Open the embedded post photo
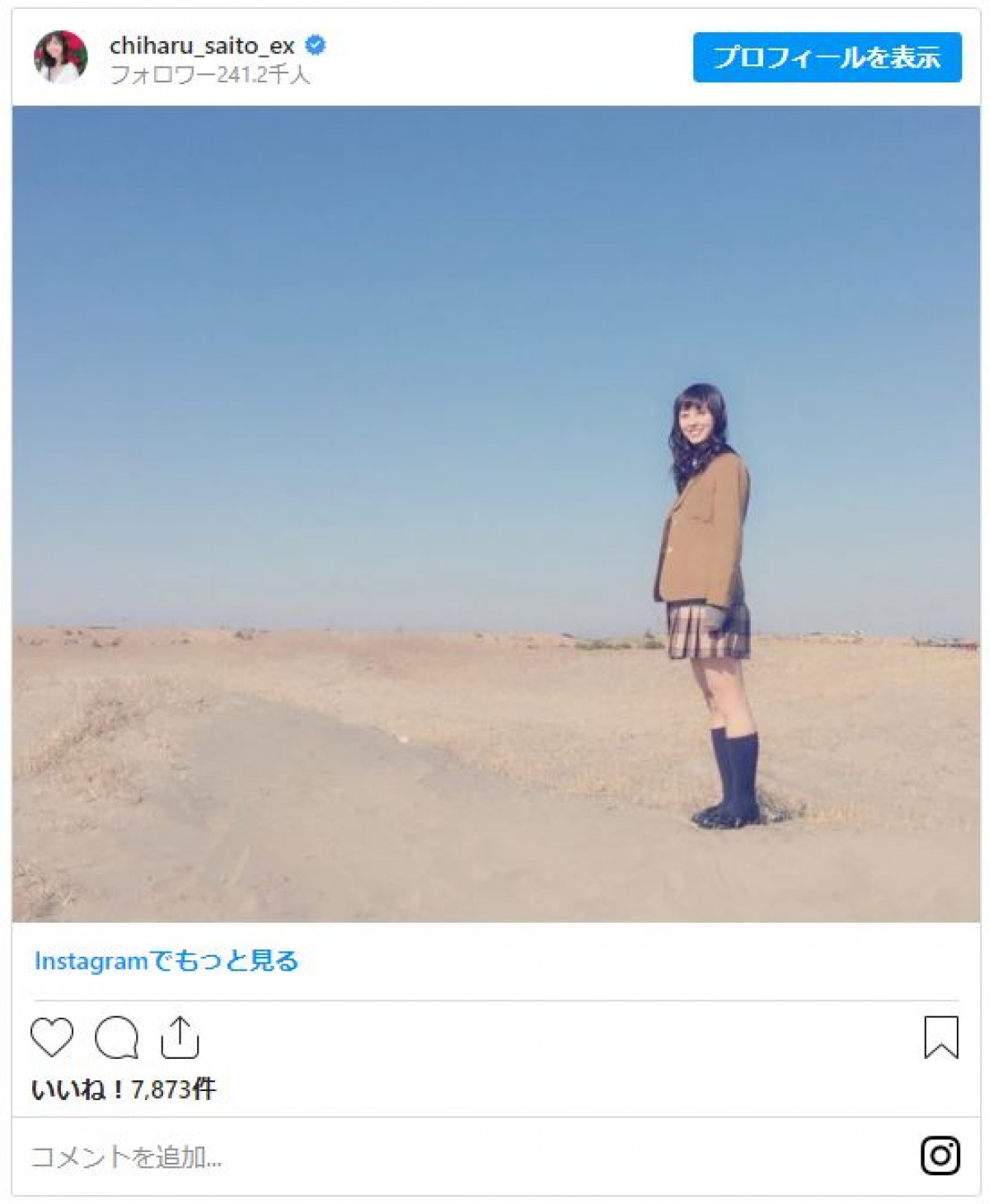This screenshot has height=1204, width=989. coord(496,513)
